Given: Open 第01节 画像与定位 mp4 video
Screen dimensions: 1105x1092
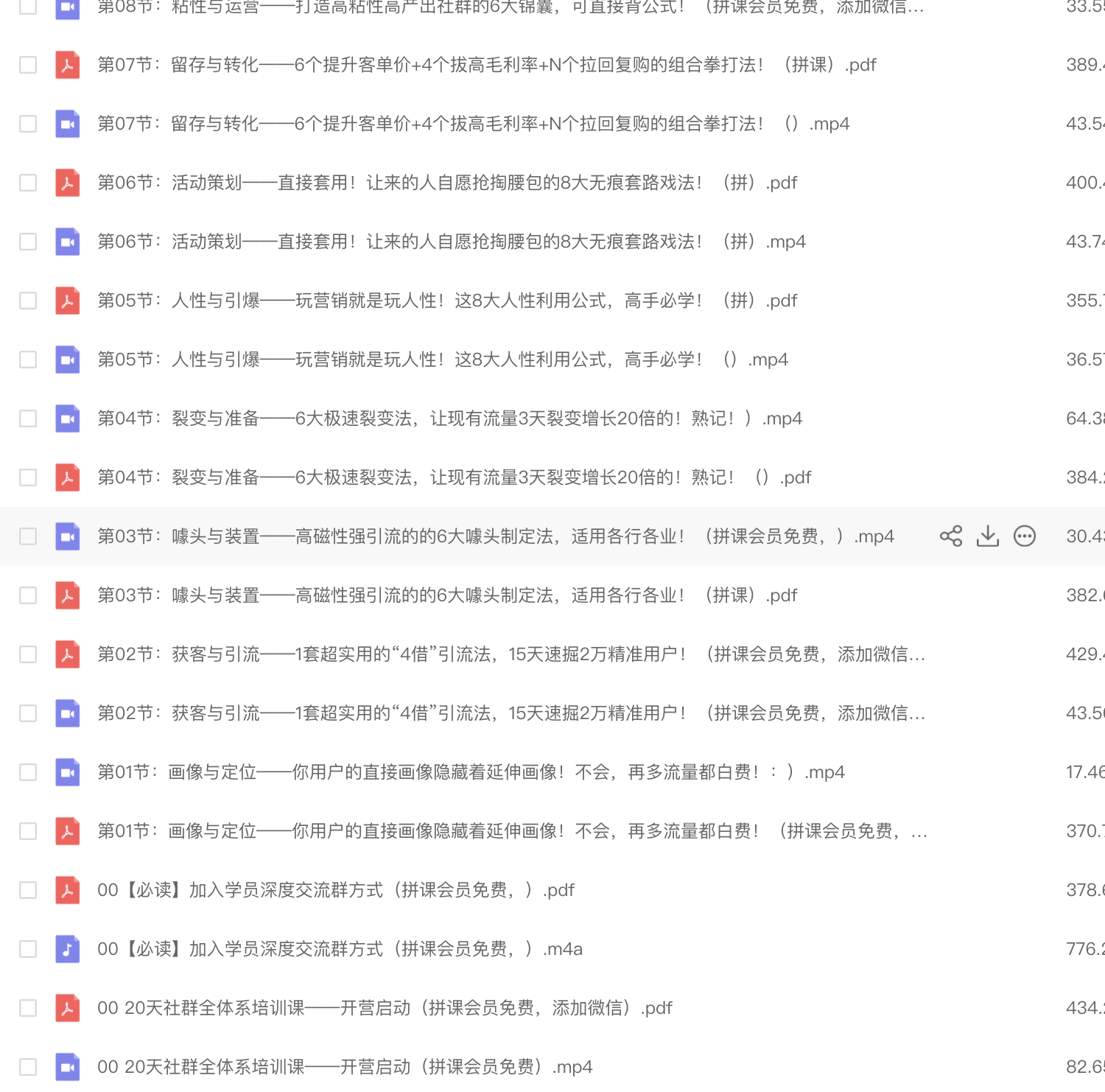Looking at the screenshot, I should point(471,772).
